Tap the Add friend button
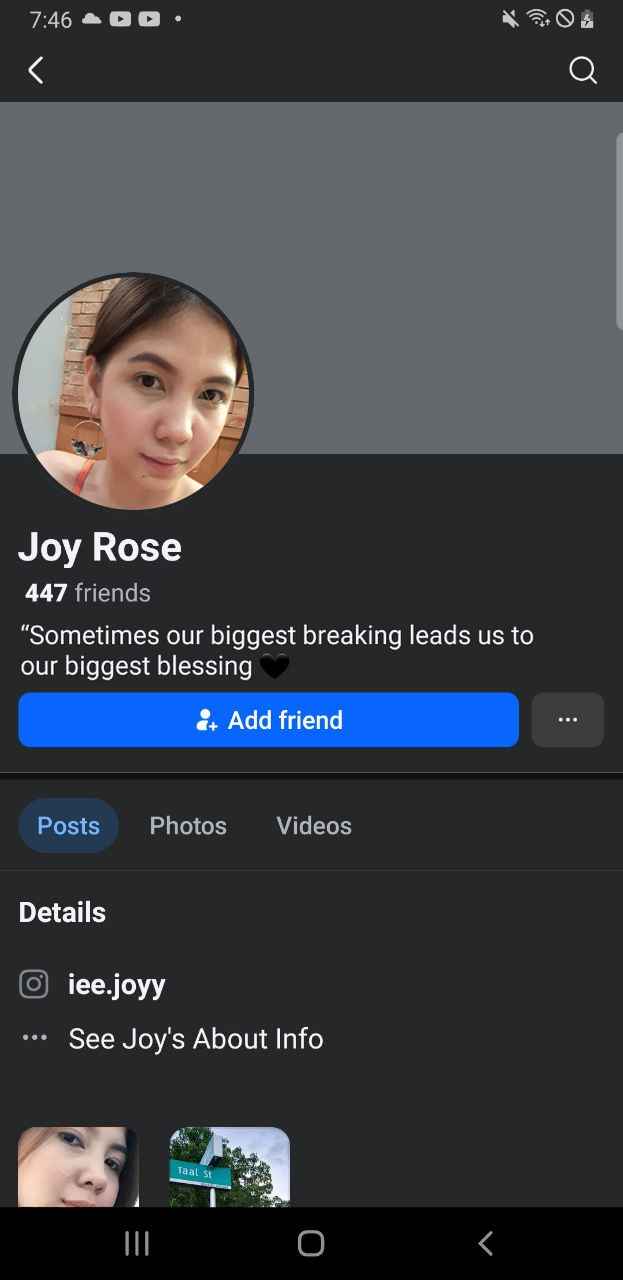 (268, 720)
